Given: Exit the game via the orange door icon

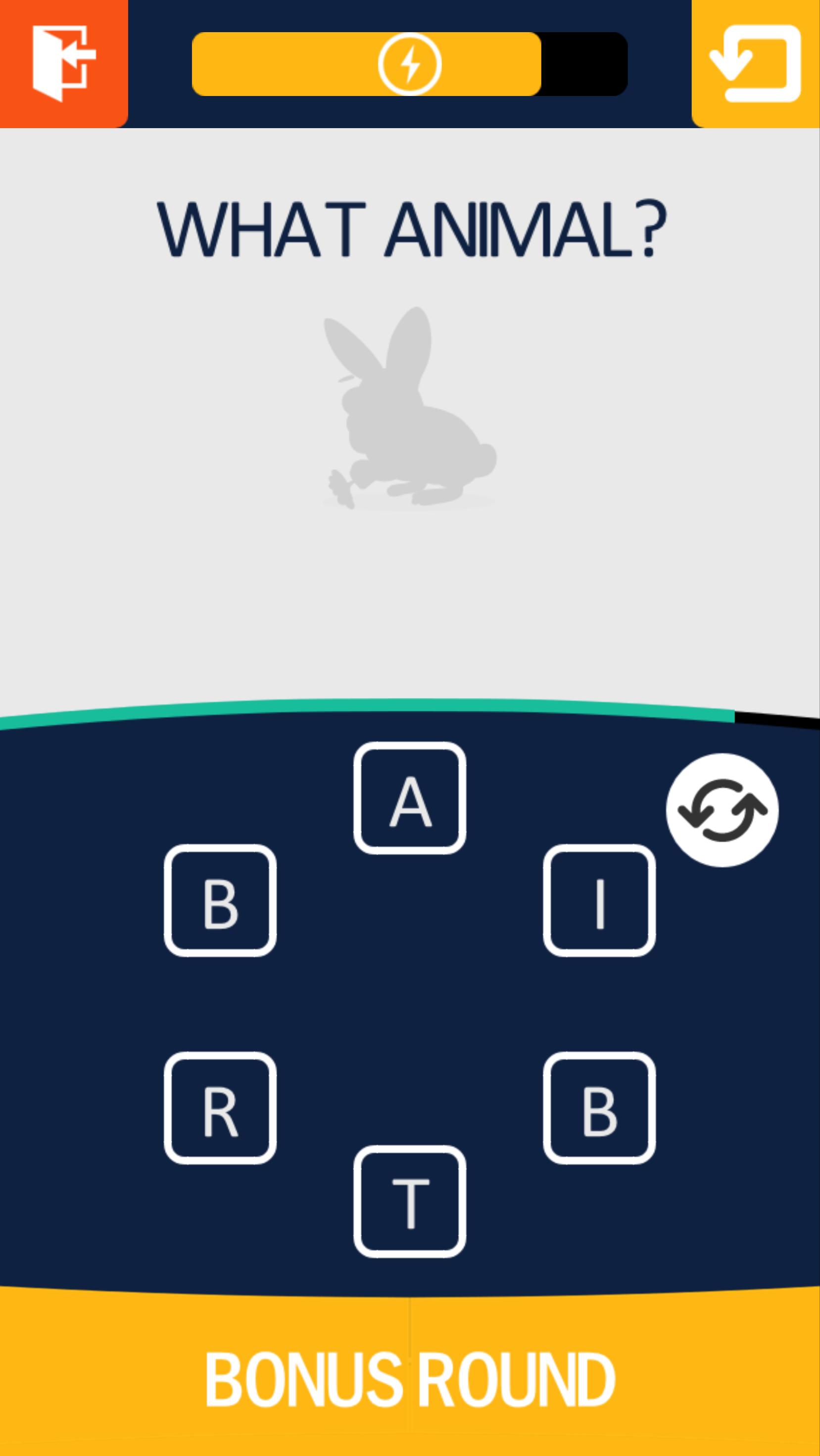Looking at the screenshot, I should click(x=63, y=63).
